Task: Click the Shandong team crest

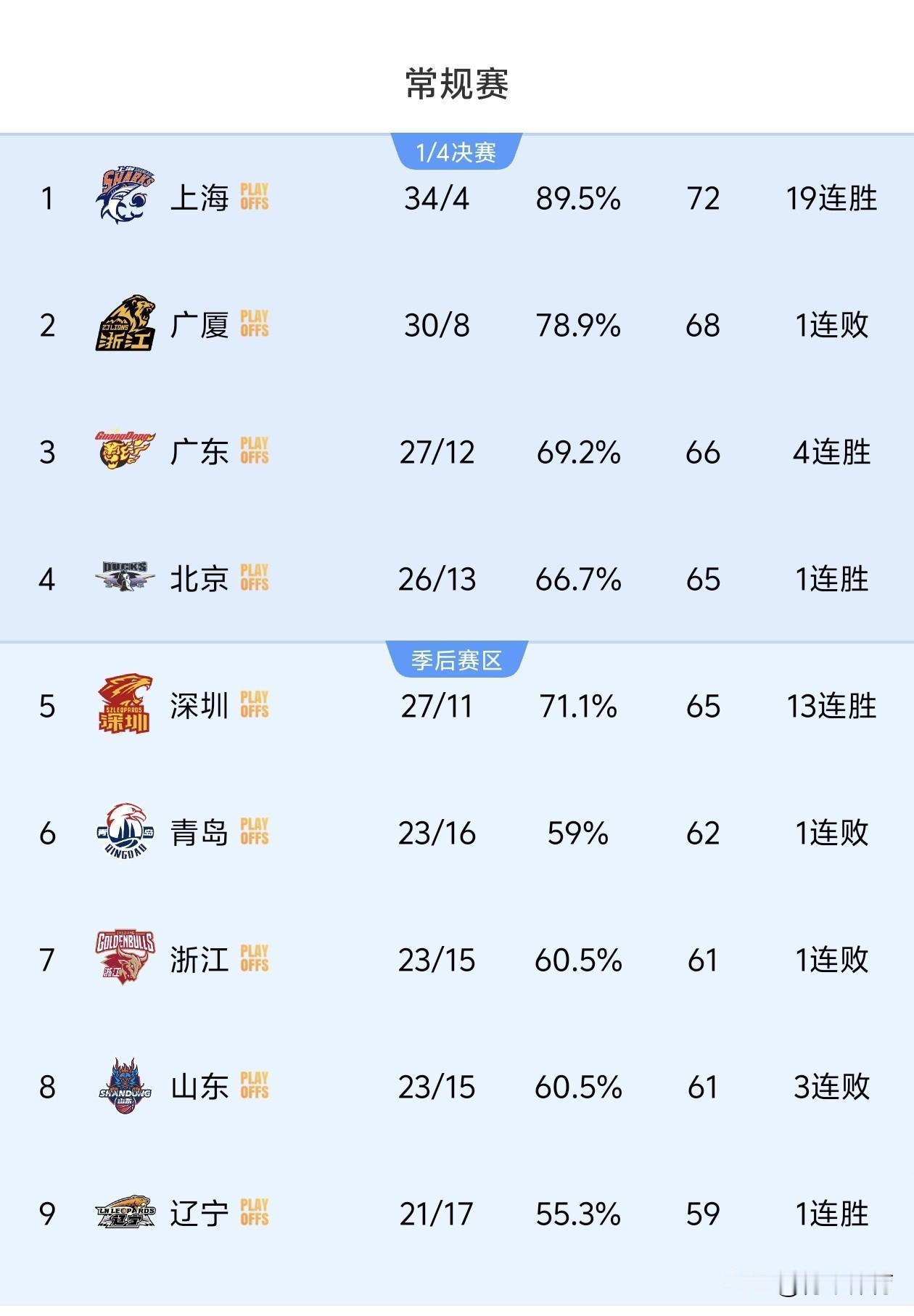Action: 124,1086
